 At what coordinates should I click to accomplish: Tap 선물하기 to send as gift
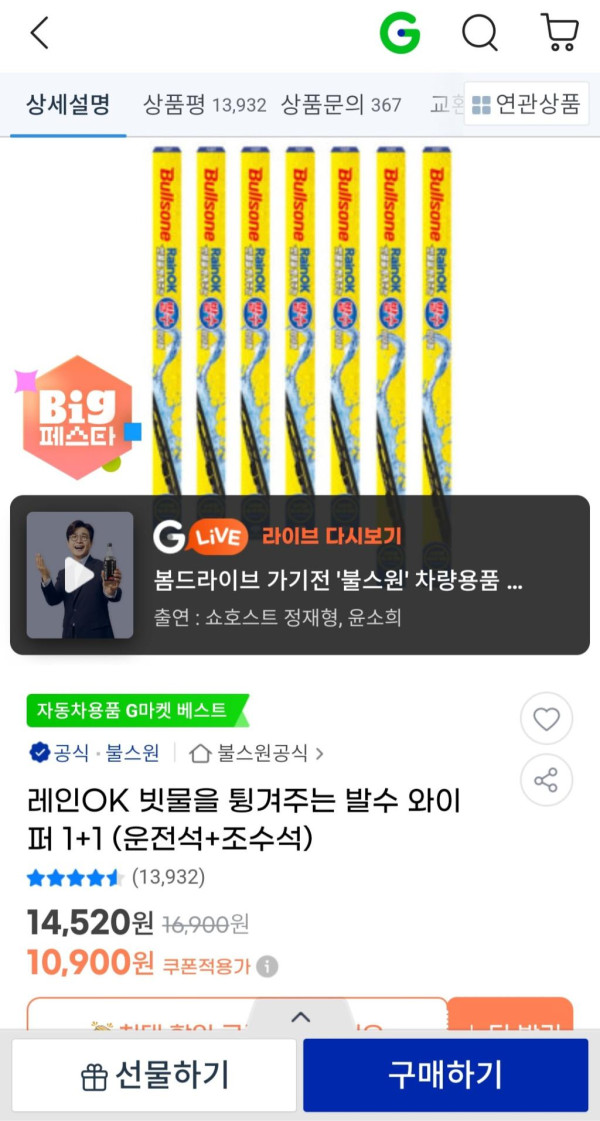[154, 1075]
